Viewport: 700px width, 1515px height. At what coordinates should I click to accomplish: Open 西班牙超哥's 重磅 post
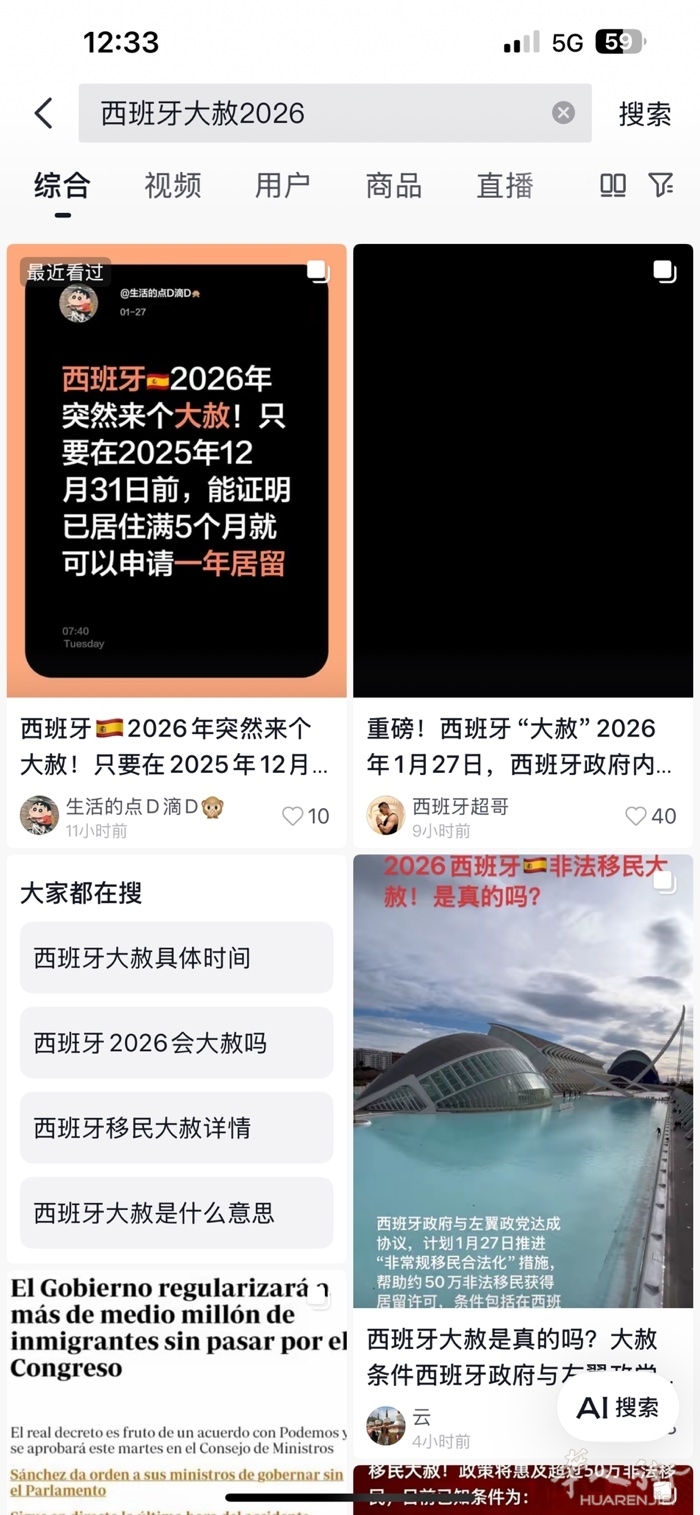click(x=522, y=470)
